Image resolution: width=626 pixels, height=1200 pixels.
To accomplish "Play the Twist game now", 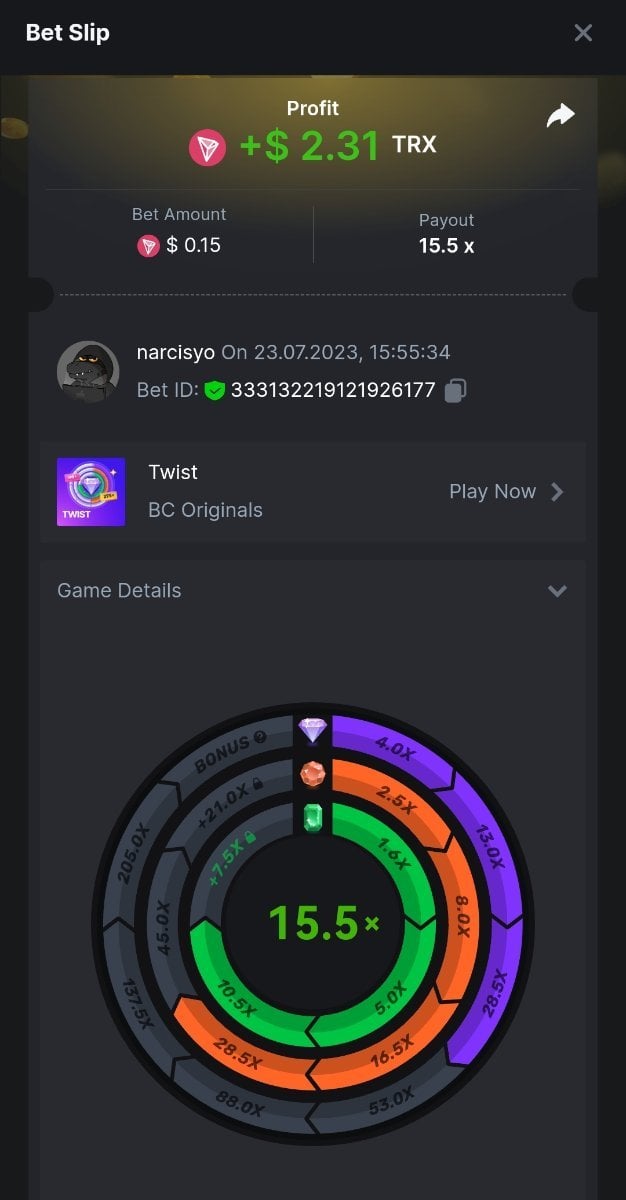I will pyautogui.click(x=506, y=491).
